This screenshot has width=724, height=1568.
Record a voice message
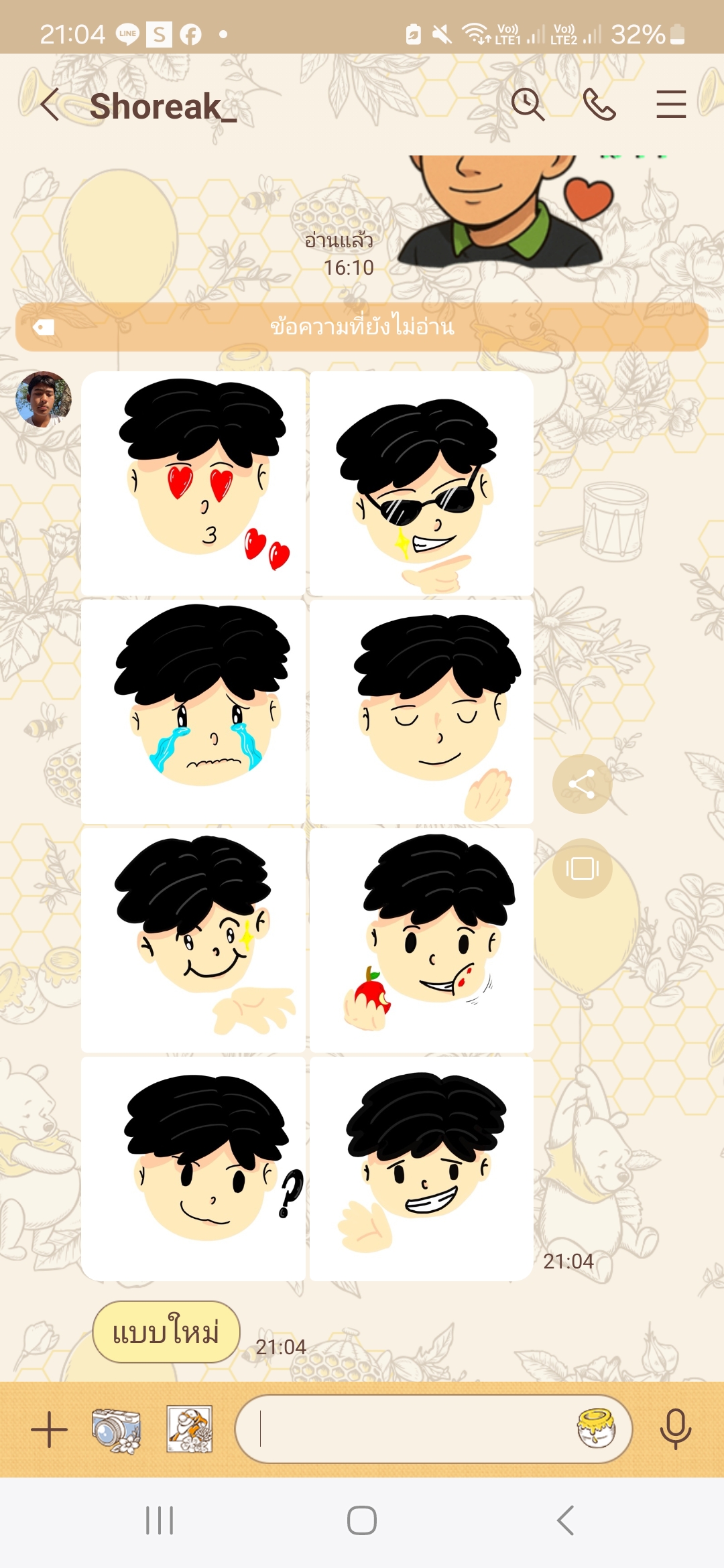(675, 1429)
